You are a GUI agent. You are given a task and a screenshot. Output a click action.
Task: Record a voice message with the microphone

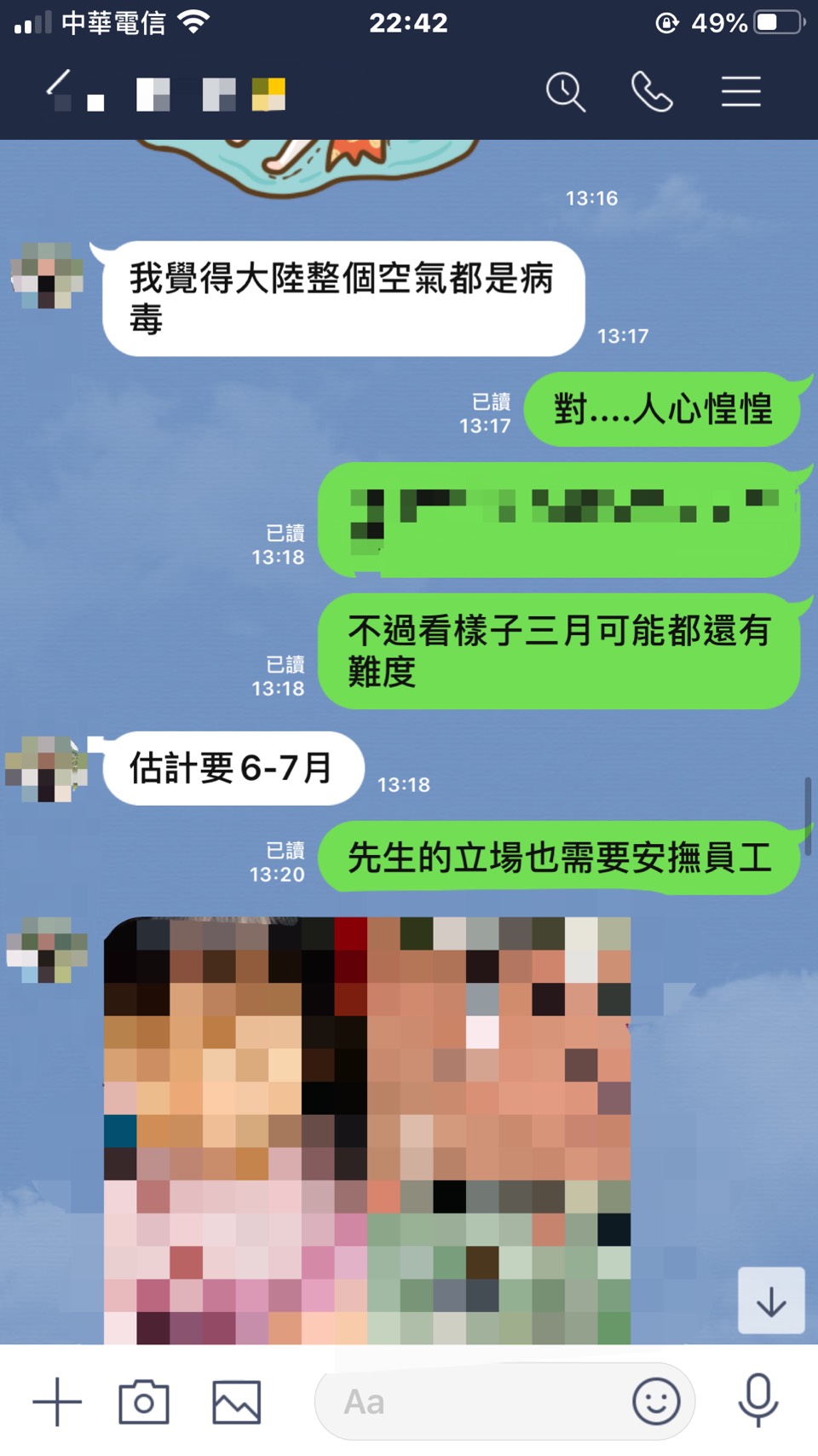758,1400
